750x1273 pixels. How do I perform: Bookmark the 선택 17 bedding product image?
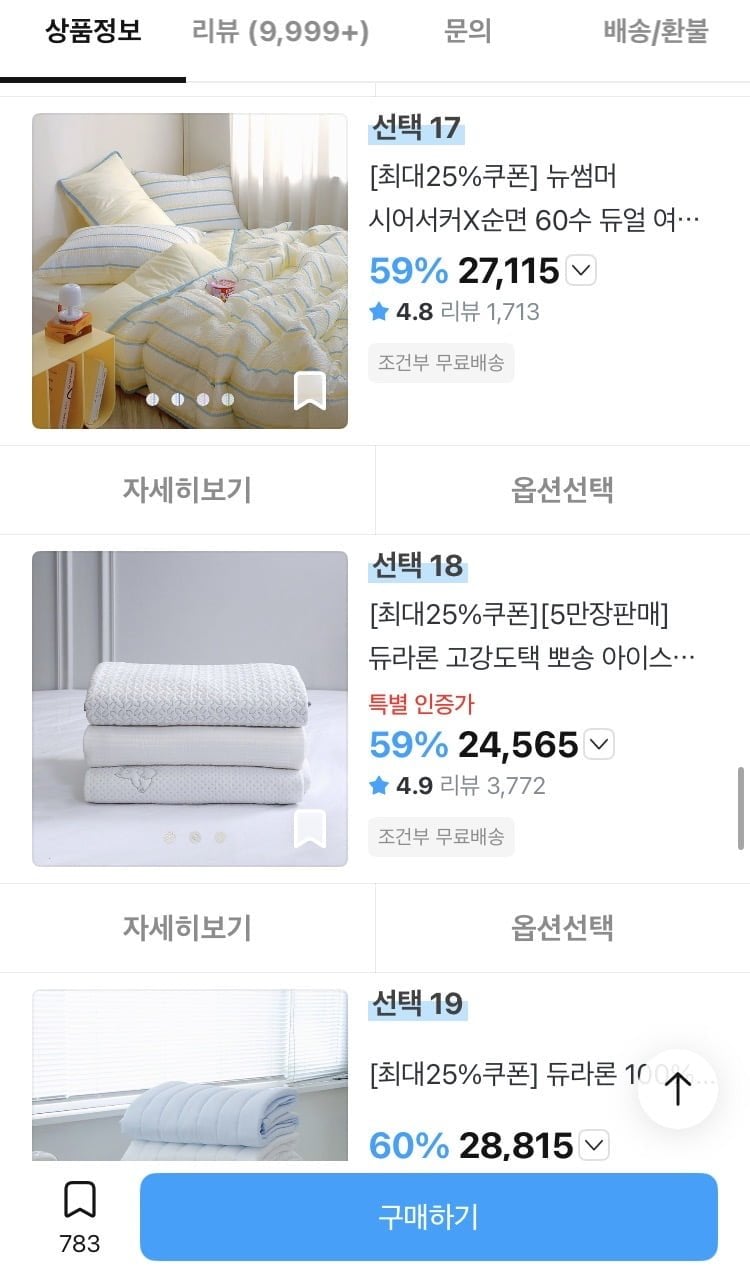tap(310, 391)
